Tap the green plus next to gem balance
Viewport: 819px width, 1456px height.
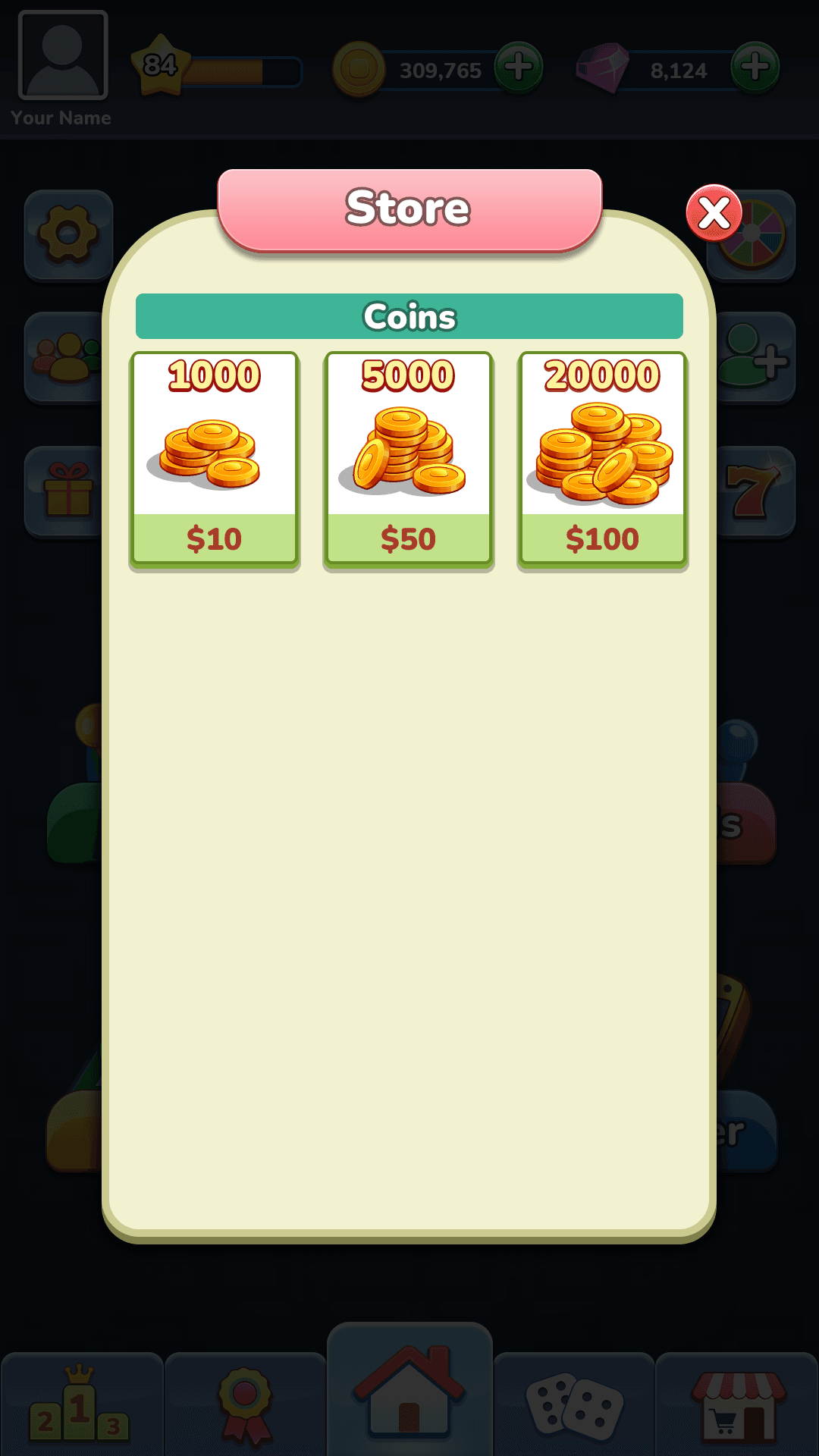(755, 68)
